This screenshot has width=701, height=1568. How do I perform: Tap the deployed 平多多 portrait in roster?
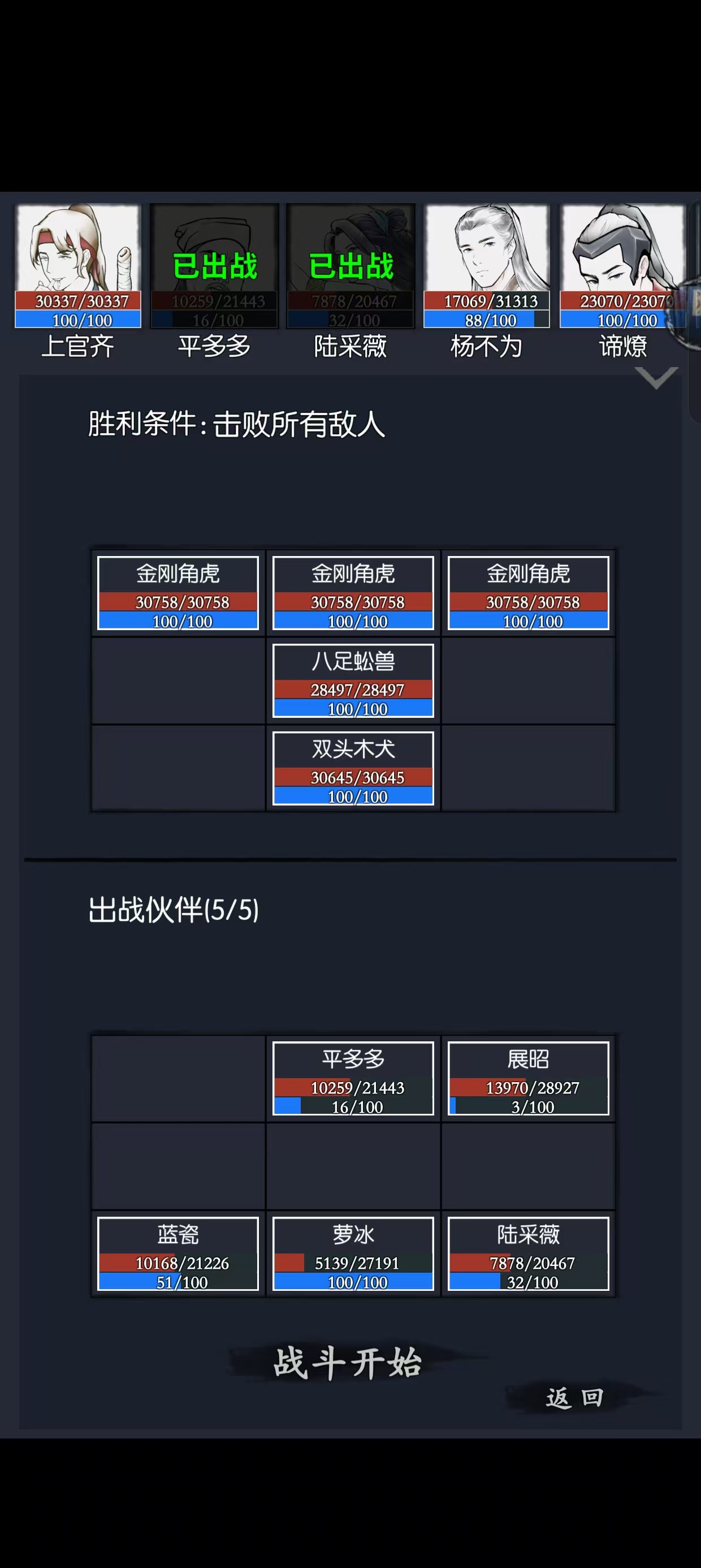coord(214,266)
